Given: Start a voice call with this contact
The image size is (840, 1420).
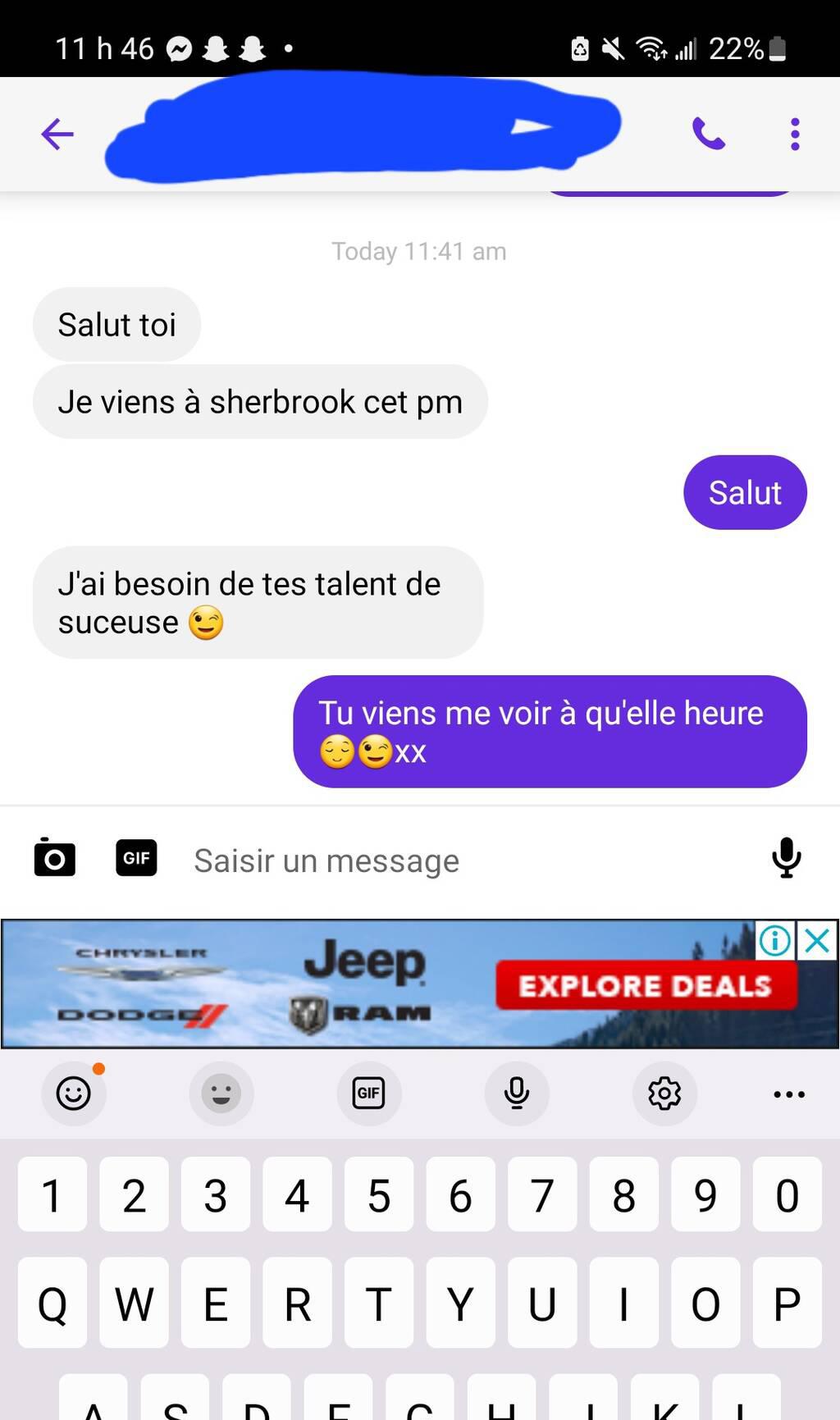Looking at the screenshot, I should (709, 134).
